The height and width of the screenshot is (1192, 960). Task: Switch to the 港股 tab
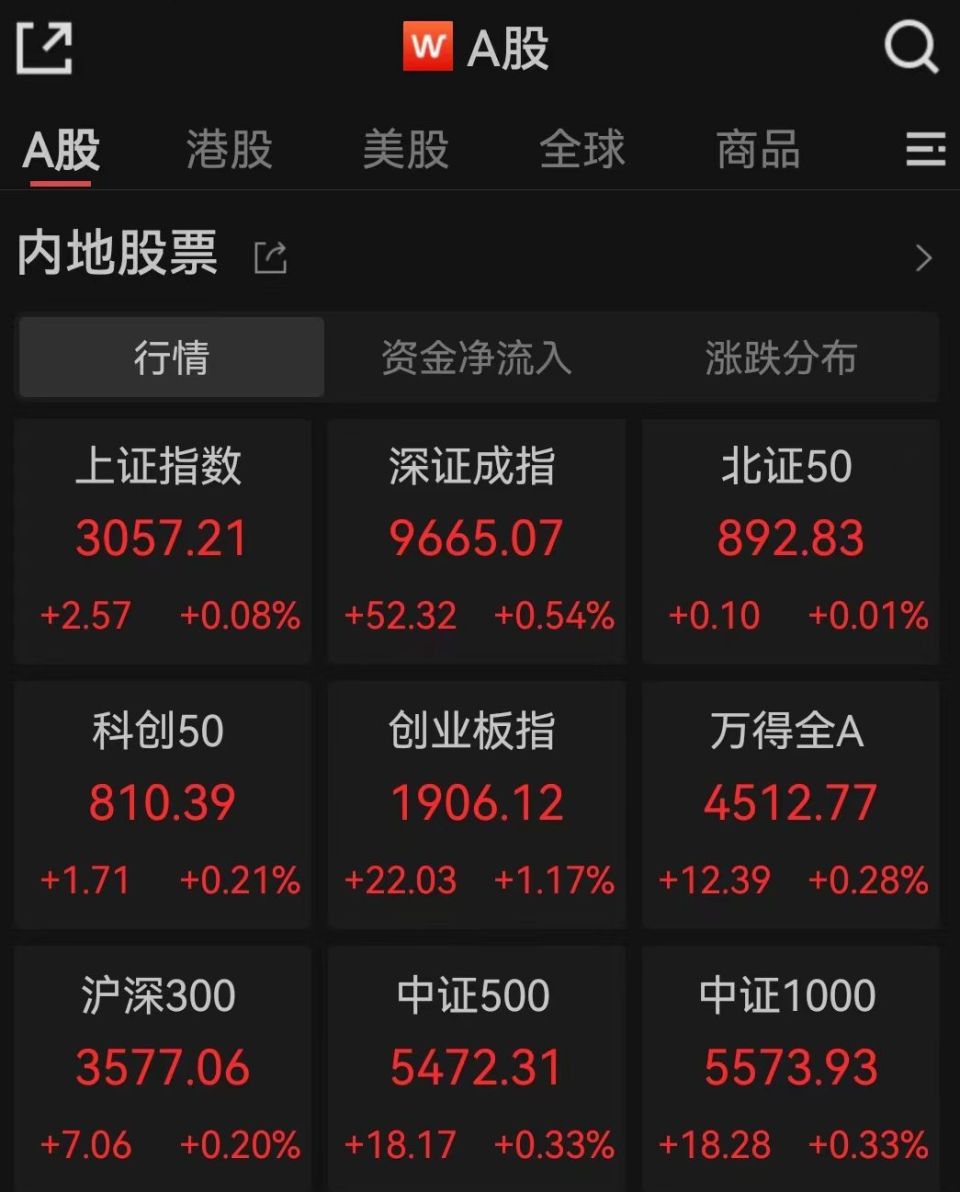[227, 150]
